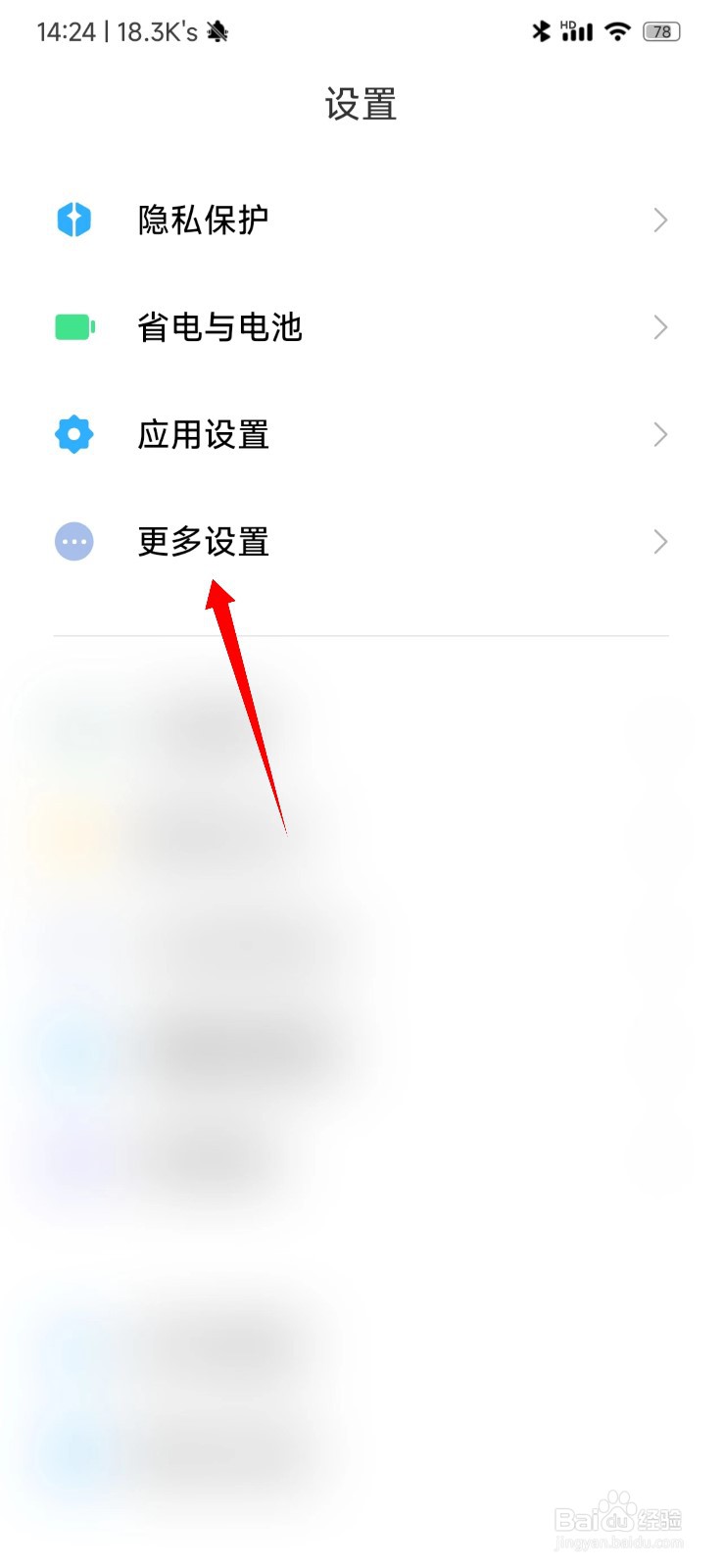This screenshot has width=723, height=1568.
Task: Open 应用设置 settings page
Action: [x=203, y=434]
